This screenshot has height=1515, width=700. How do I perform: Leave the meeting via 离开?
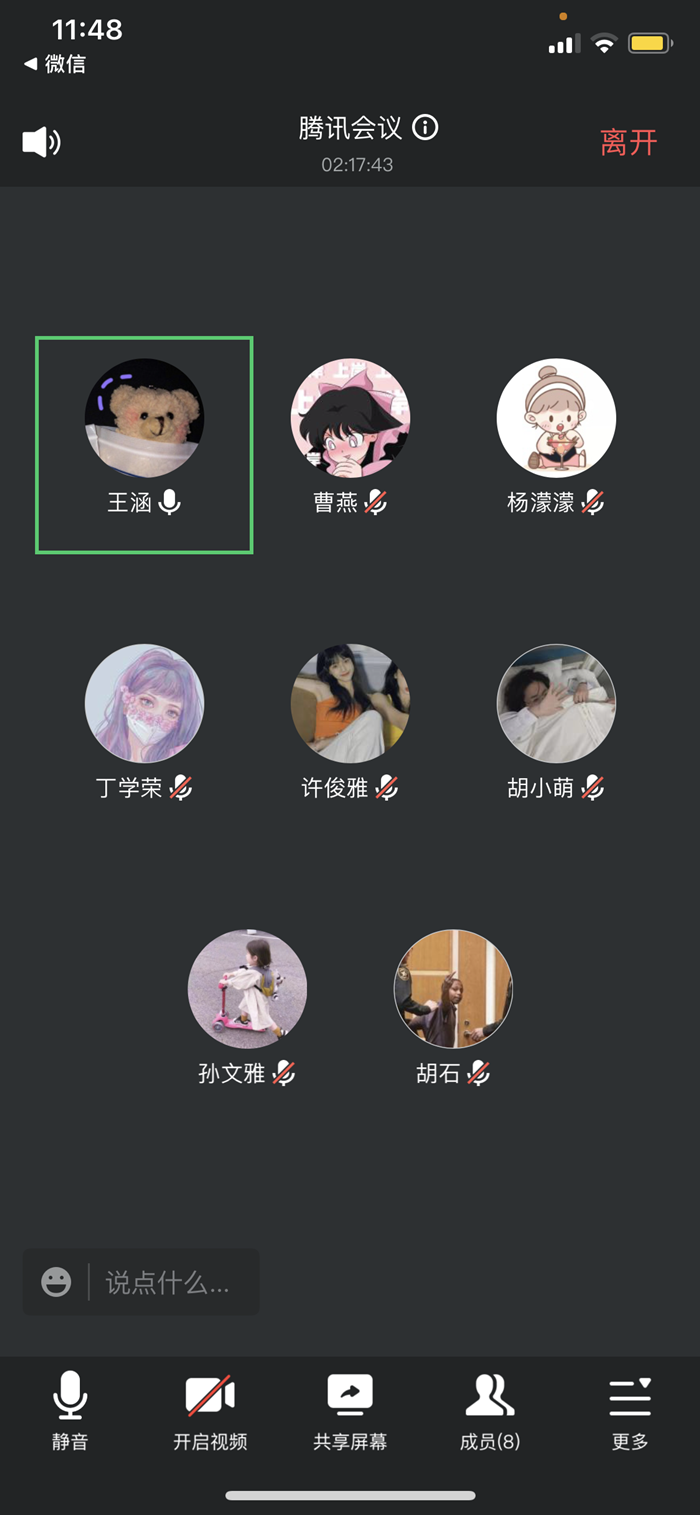628,143
